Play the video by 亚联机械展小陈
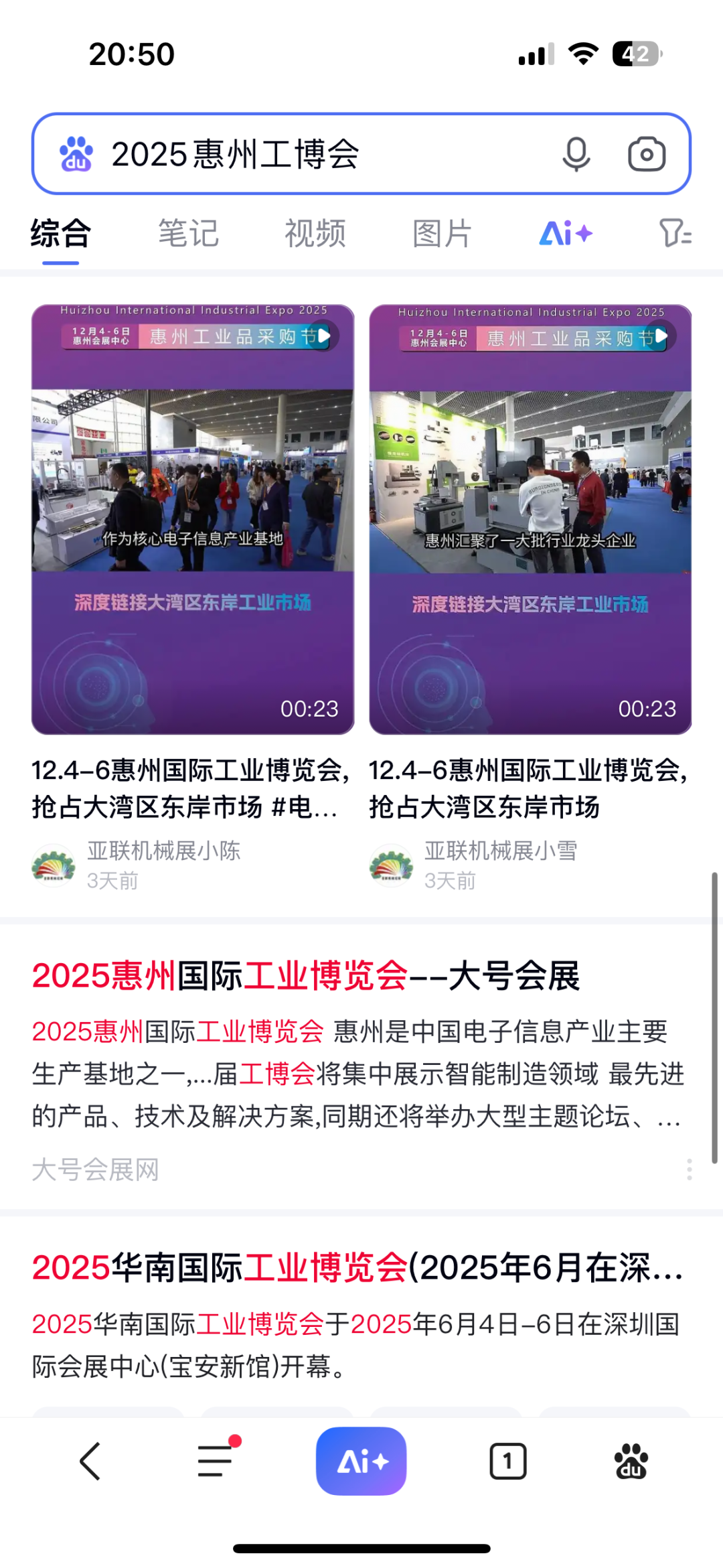723x1568 pixels. 193,519
